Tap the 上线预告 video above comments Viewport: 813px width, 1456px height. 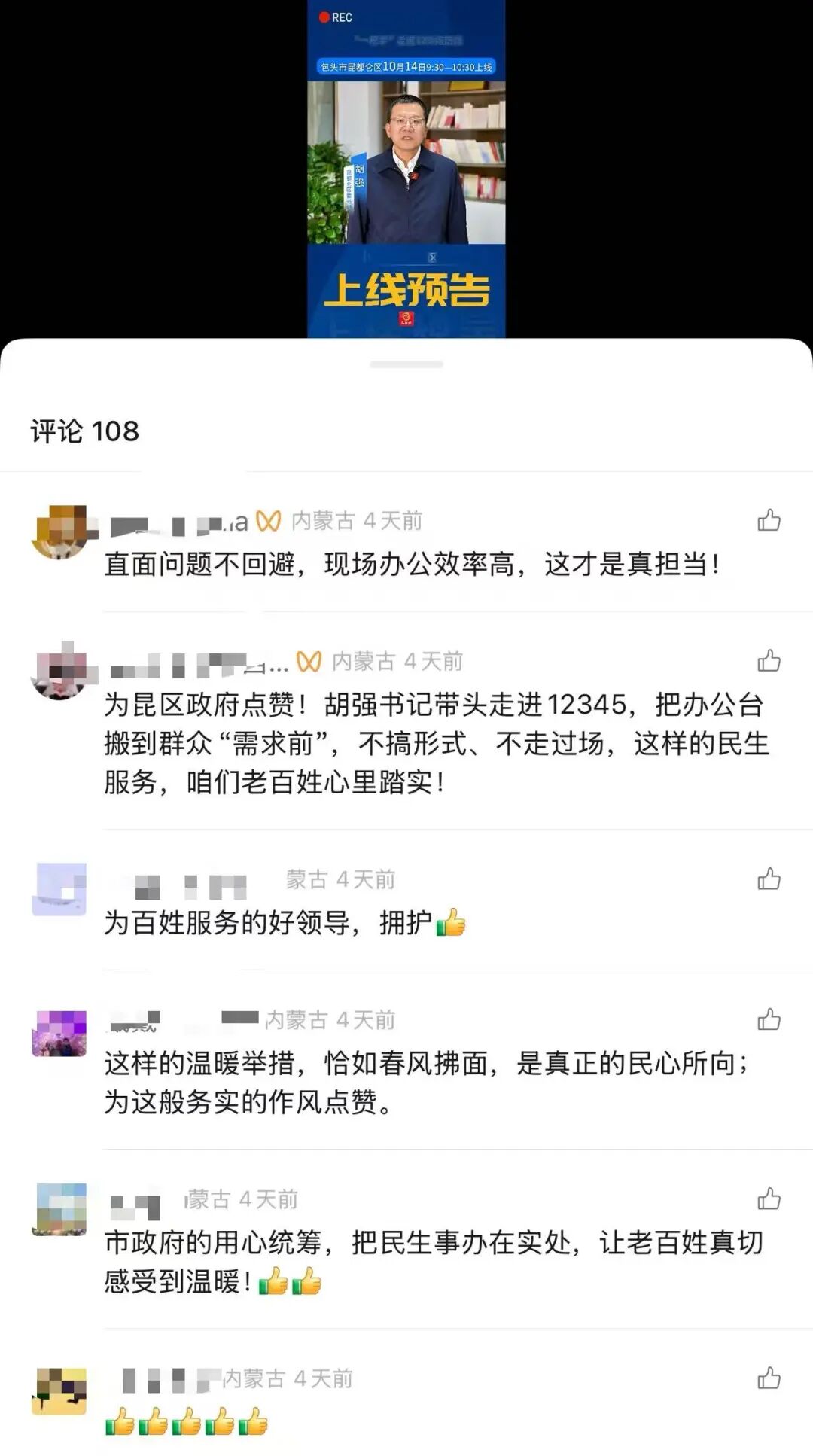(406, 169)
